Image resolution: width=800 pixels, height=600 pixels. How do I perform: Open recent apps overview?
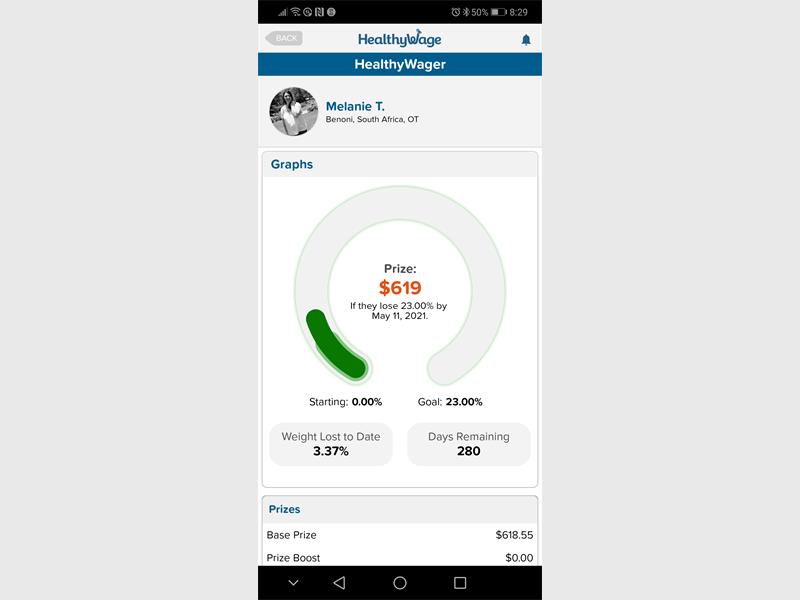point(460,583)
